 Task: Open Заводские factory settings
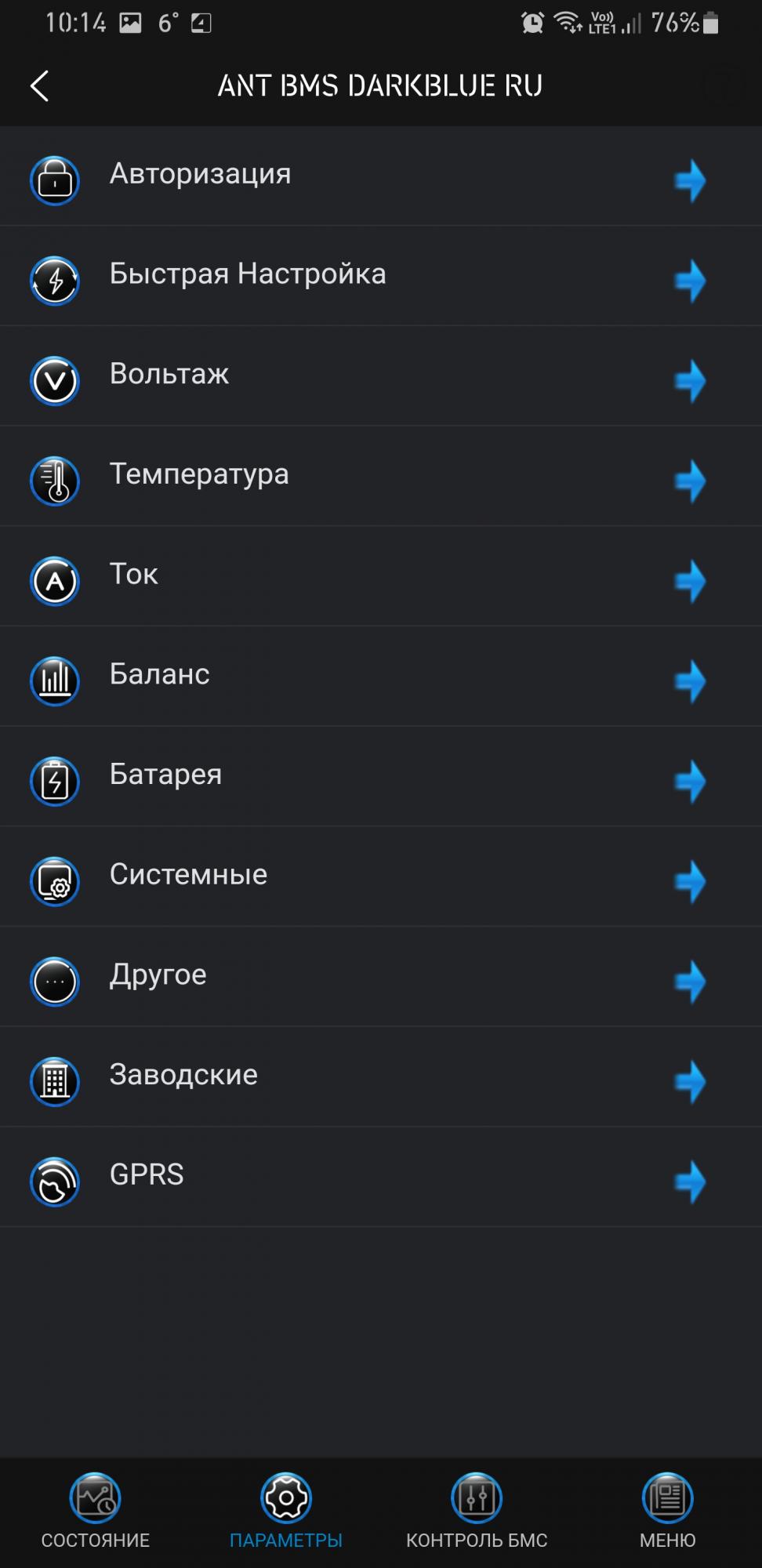[380, 1076]
